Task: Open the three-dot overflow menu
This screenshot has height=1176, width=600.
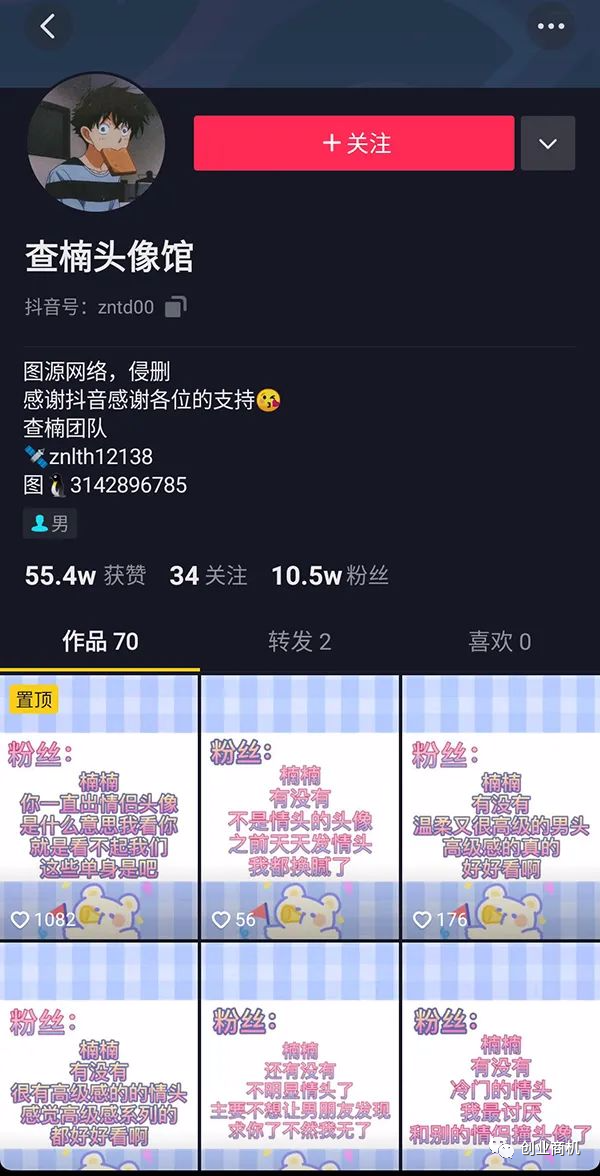Action: (x=551, y=27)
